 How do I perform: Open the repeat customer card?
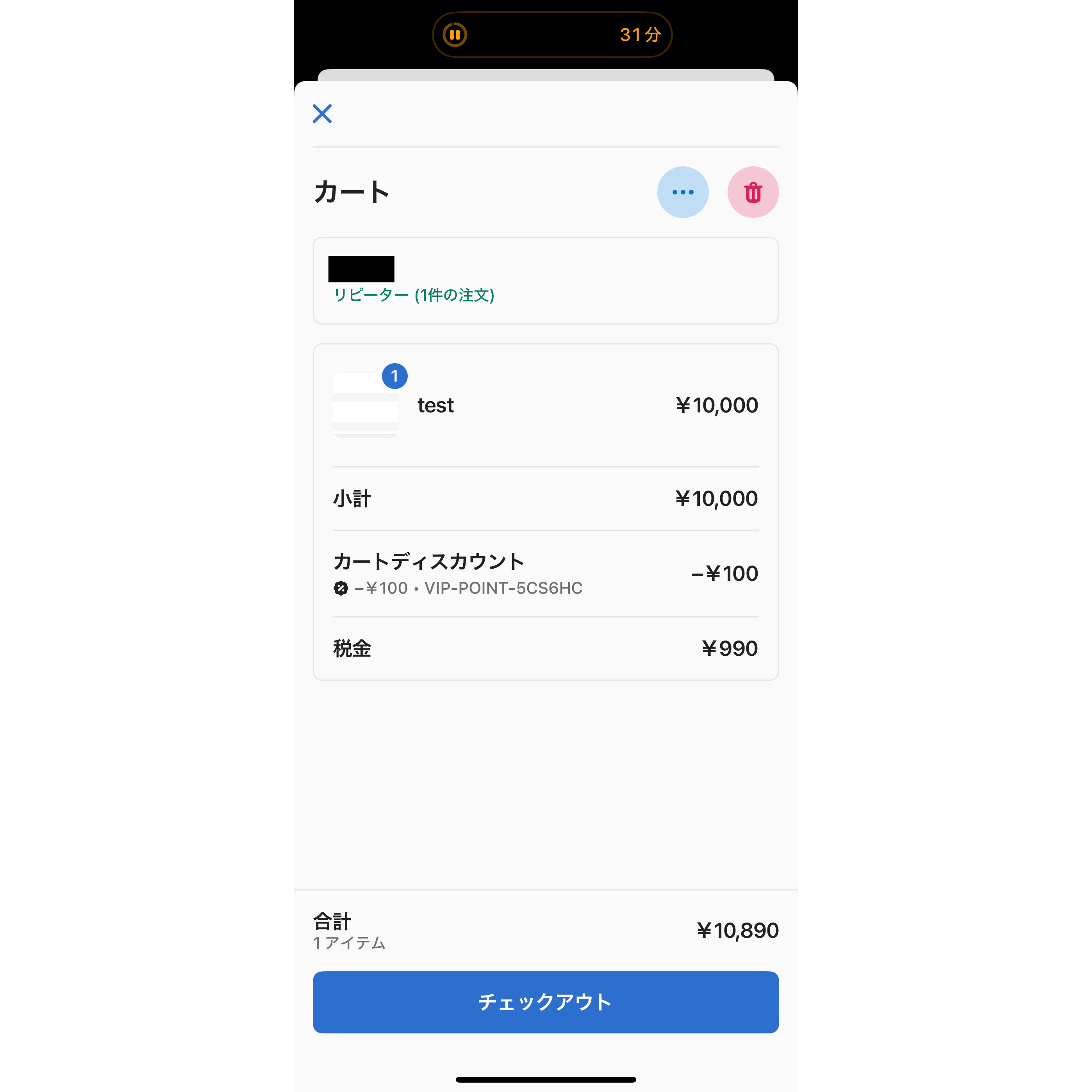tap(546, 281)
